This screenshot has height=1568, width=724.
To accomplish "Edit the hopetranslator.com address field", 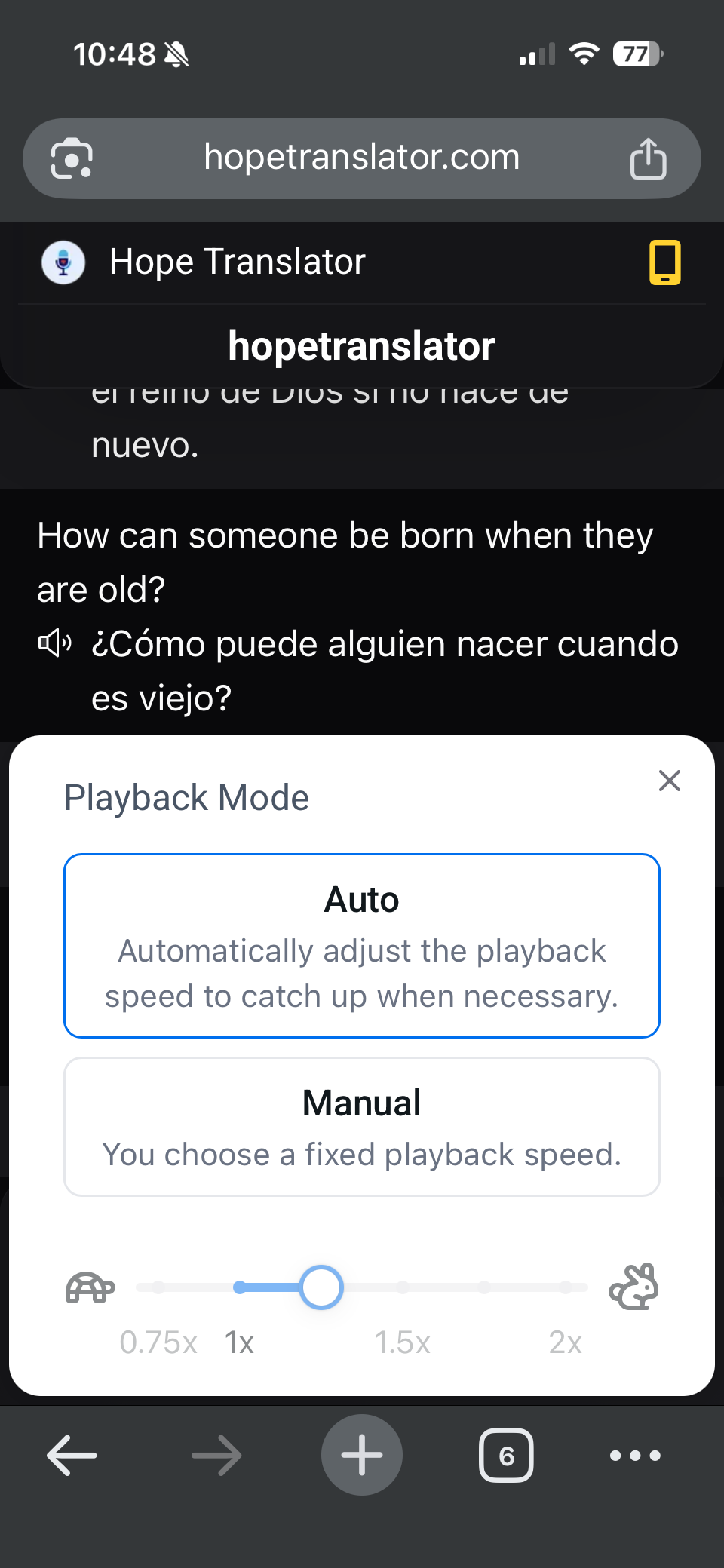I will (362, 158).
